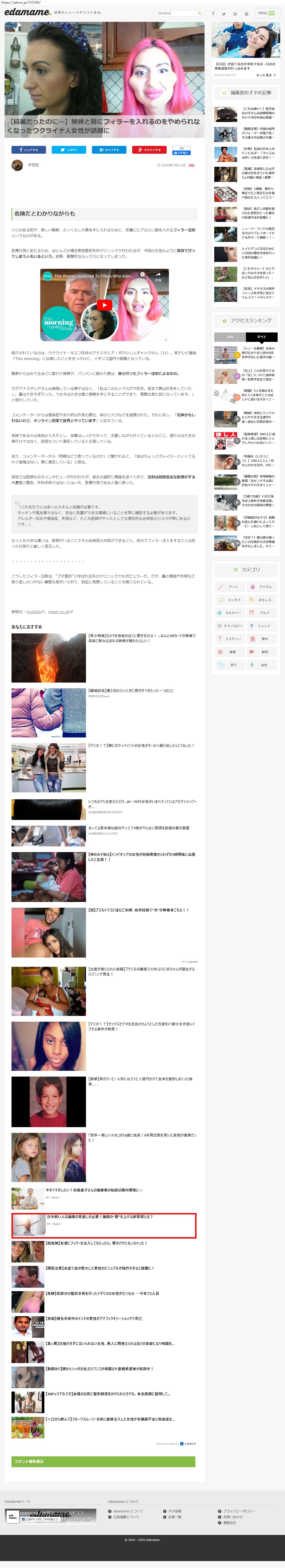Open the Youtube reference link
Image resolution: width=285 pixels, height=1568 pixels.
[x=34, y=612]
